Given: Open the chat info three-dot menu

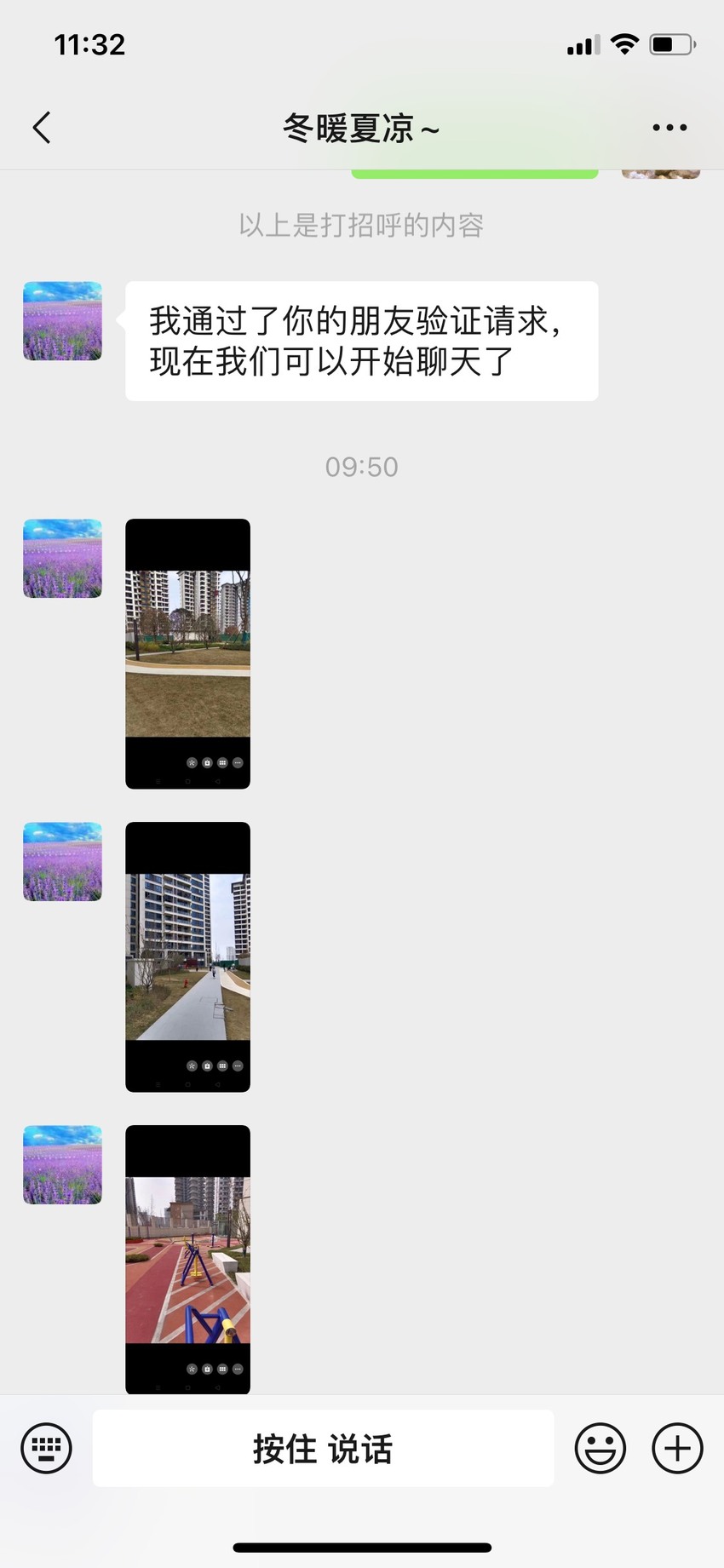Looking at the screenshot, I should [x=669, y=128].
